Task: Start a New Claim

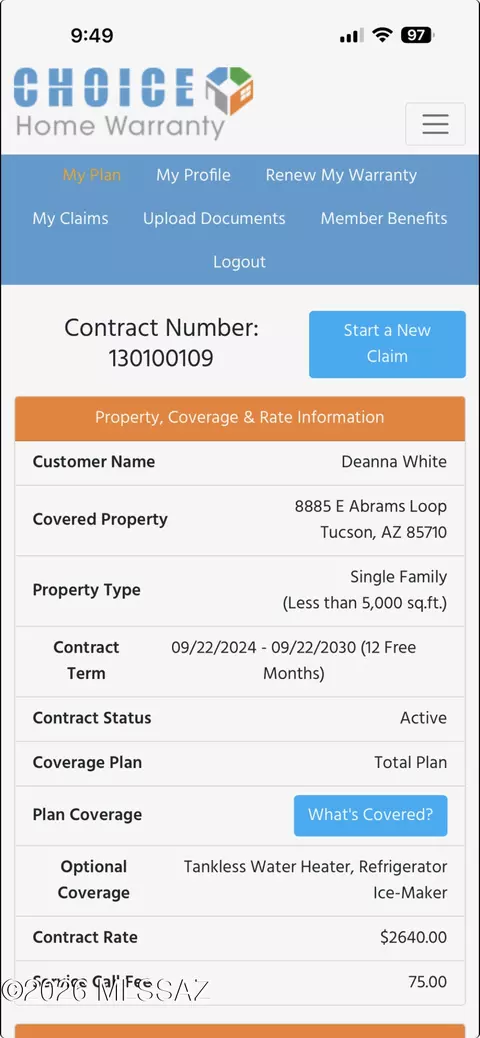Action: (387, 344)
